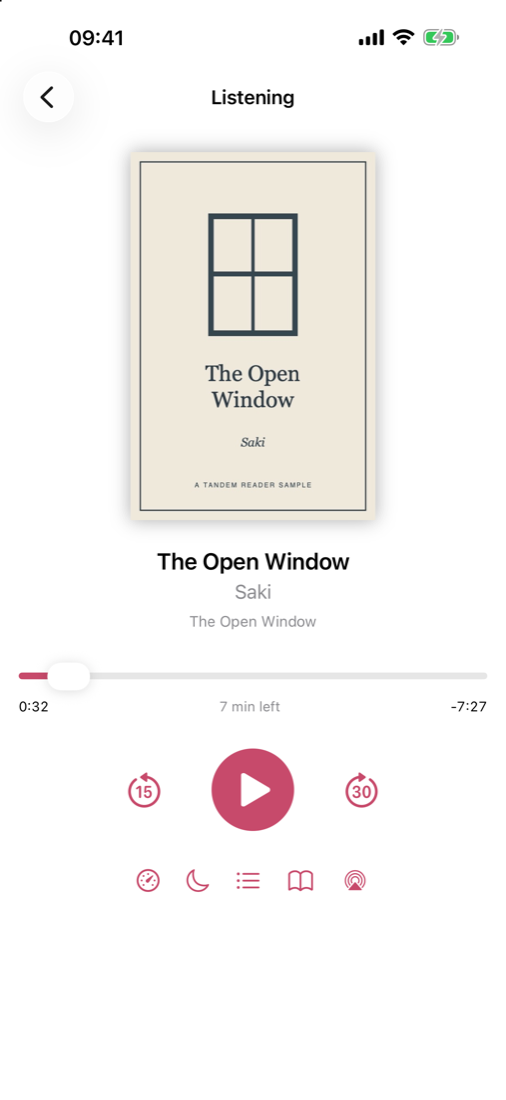Go back using the top-left arrow
This screenshot has height=1100, width=506.
click(48, 97)
